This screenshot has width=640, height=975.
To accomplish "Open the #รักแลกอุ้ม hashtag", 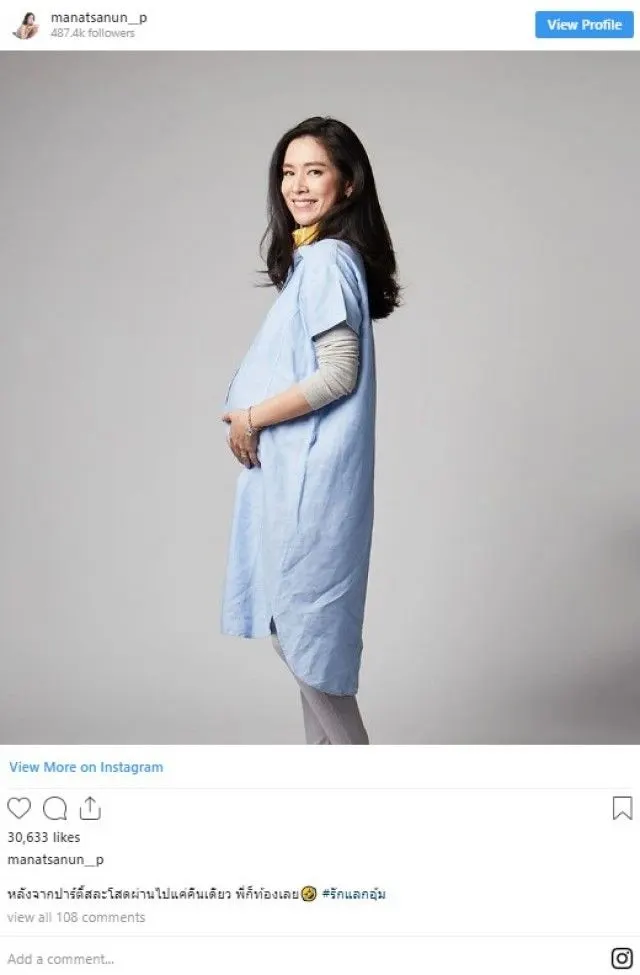I will 354,894.
